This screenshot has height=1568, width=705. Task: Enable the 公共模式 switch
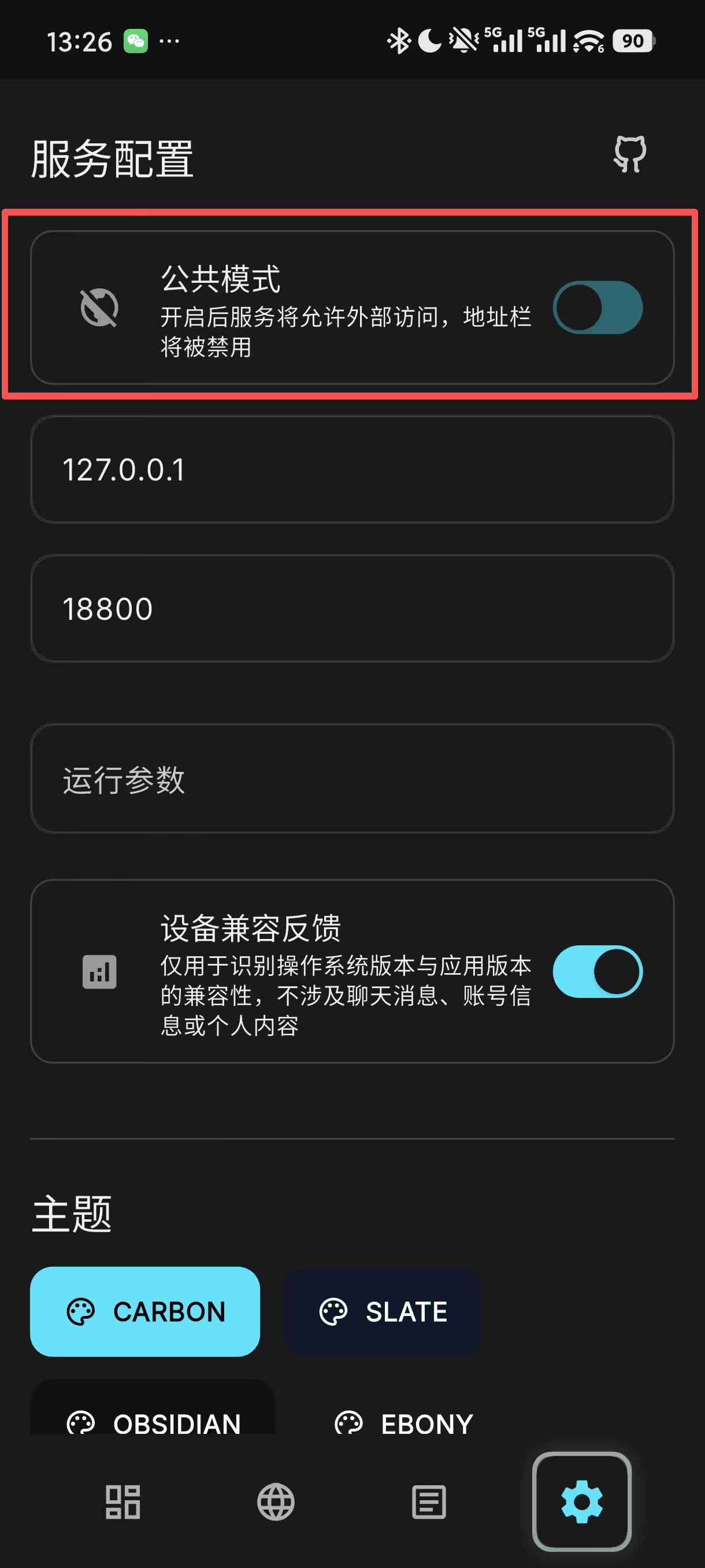tap(597, 308)
